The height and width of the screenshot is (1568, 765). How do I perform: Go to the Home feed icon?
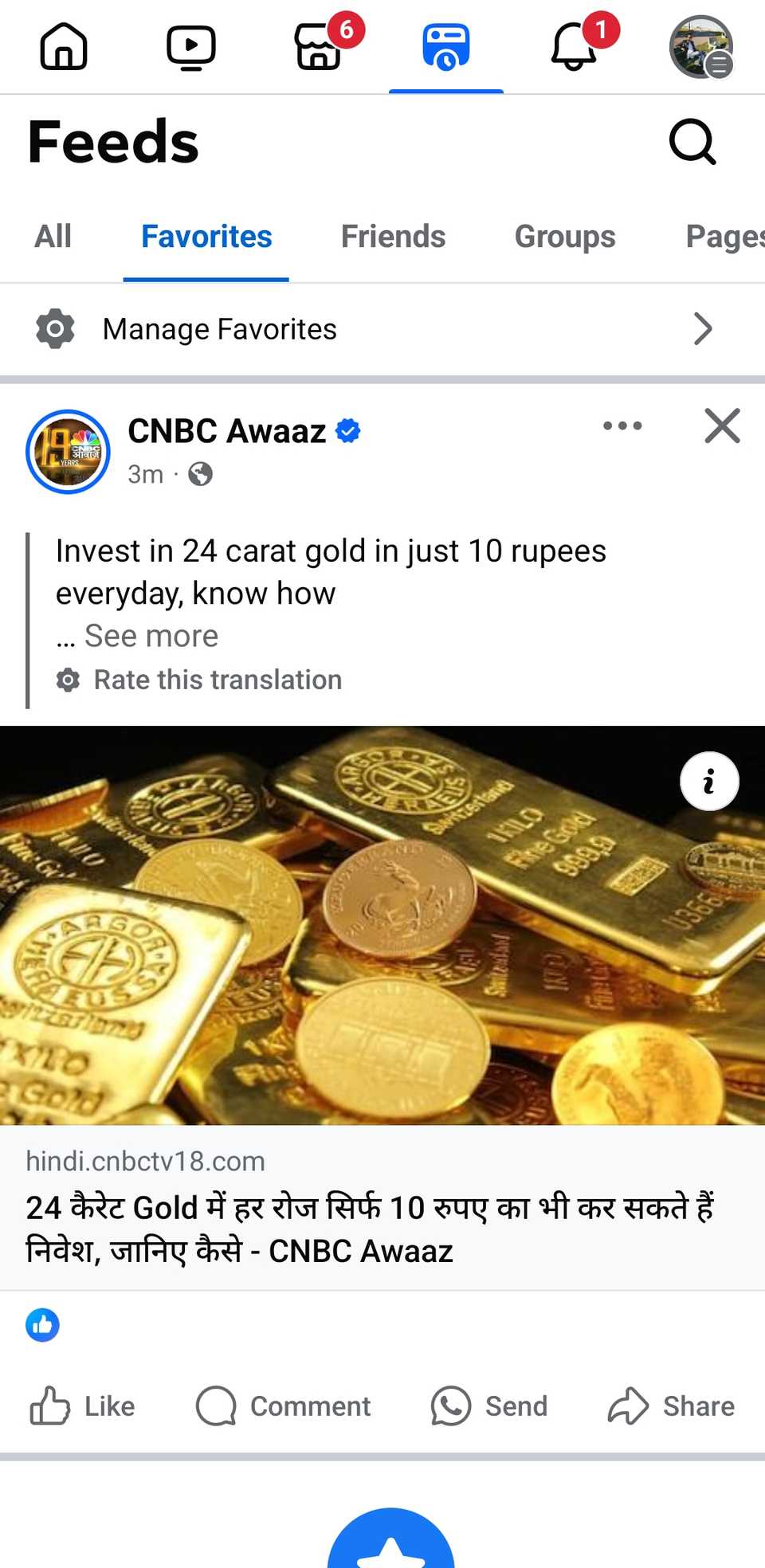(x=64, y=46)
